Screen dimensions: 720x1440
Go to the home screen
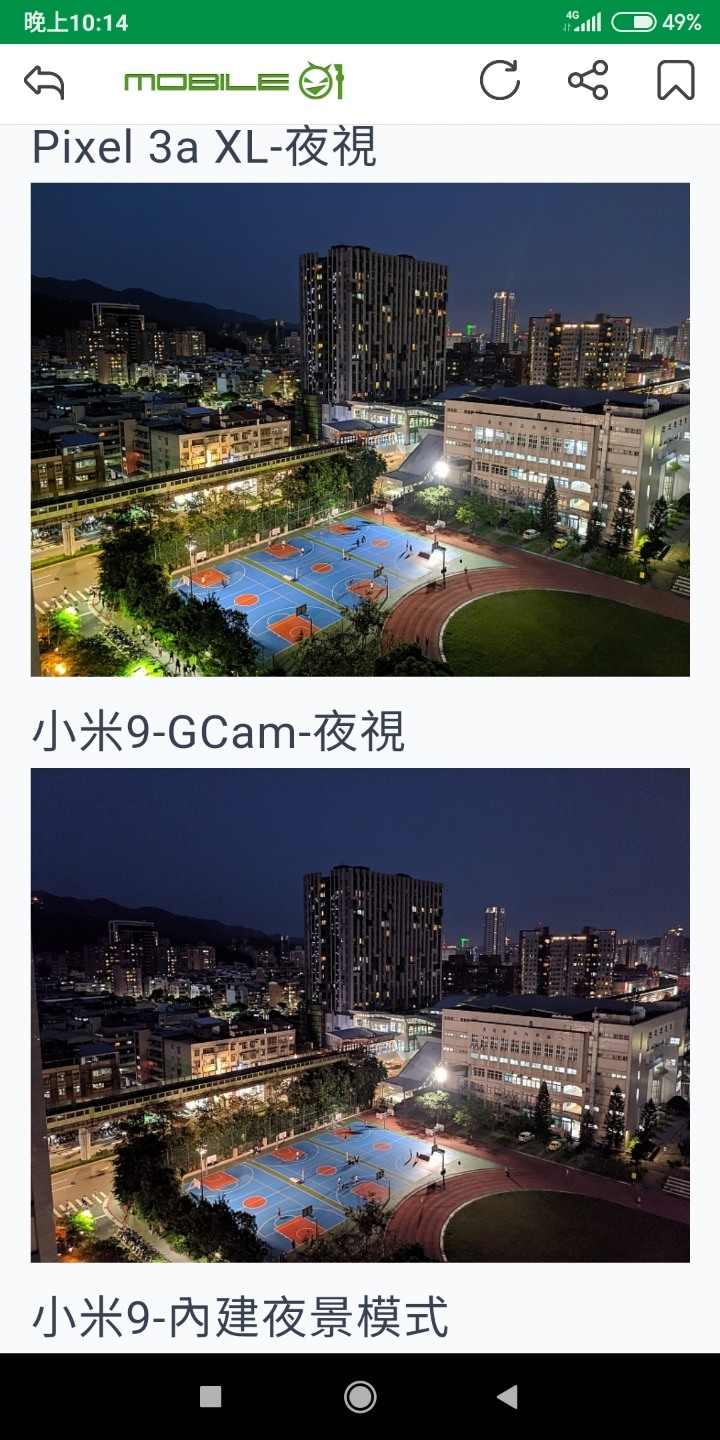[x=360, y=1397]
